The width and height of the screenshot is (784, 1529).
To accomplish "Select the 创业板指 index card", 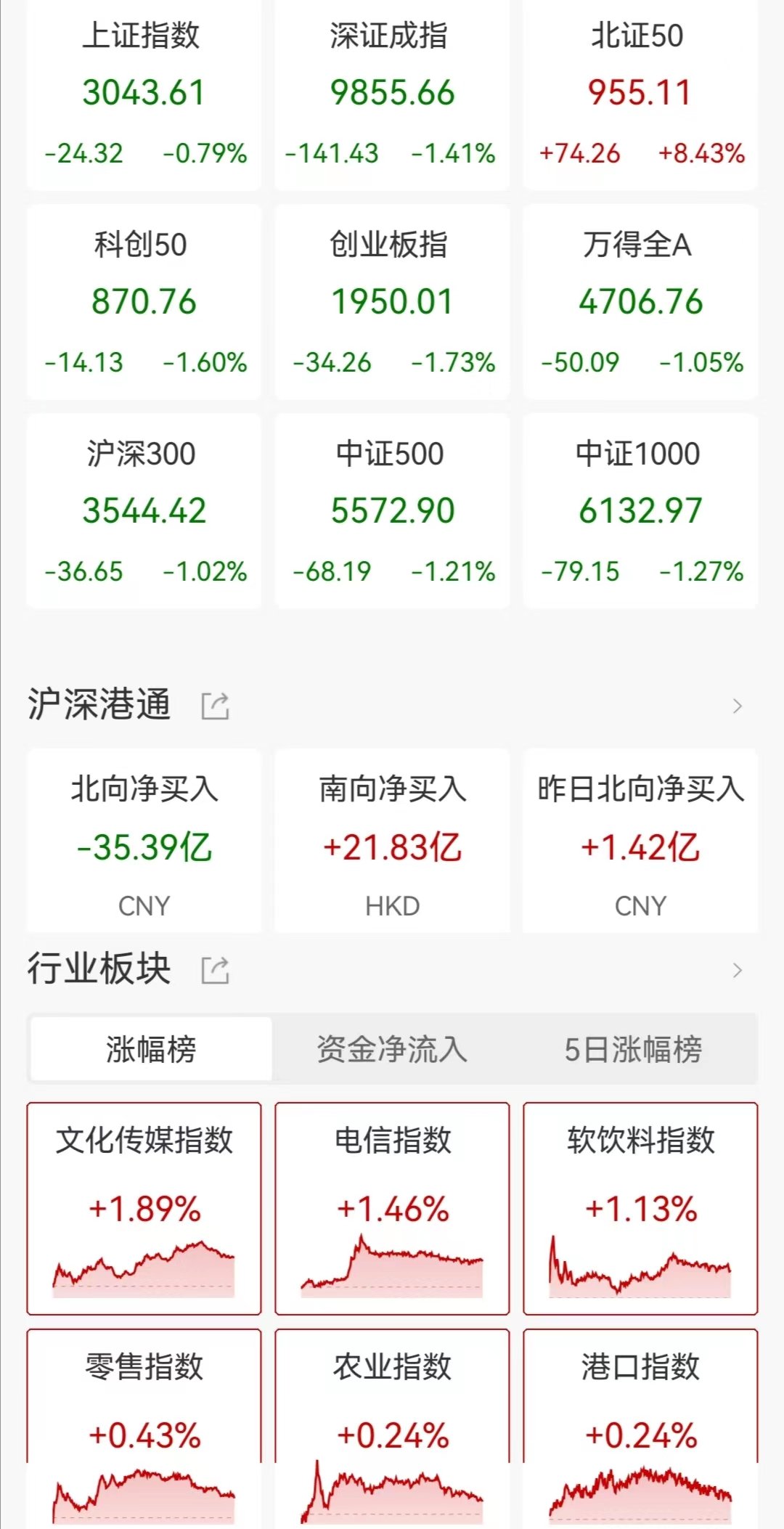I will [392, 302].
